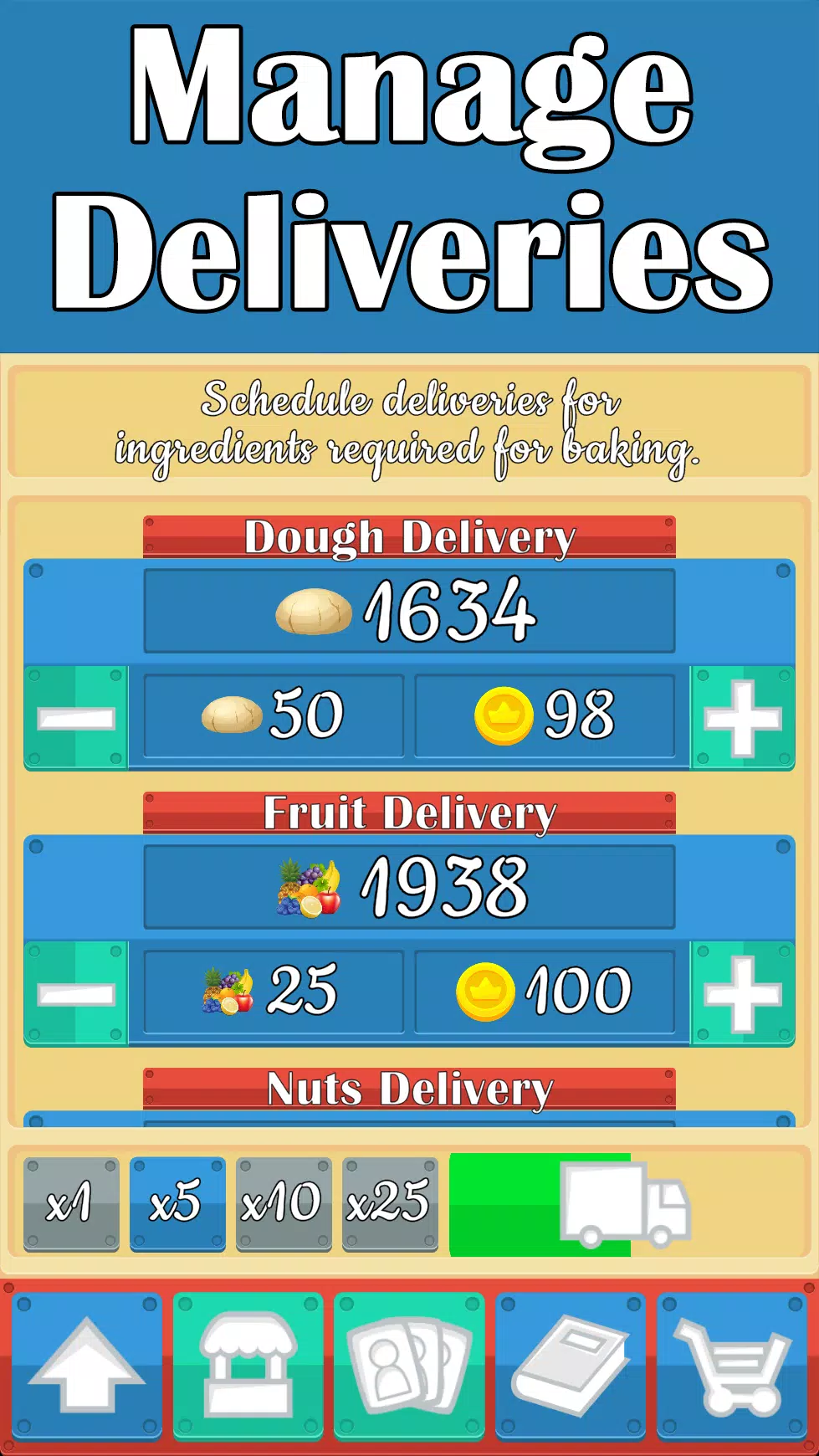Decrease the Dough Delivery amount
This screenshot has width=819, height=1456.
(x=75, y=718)
